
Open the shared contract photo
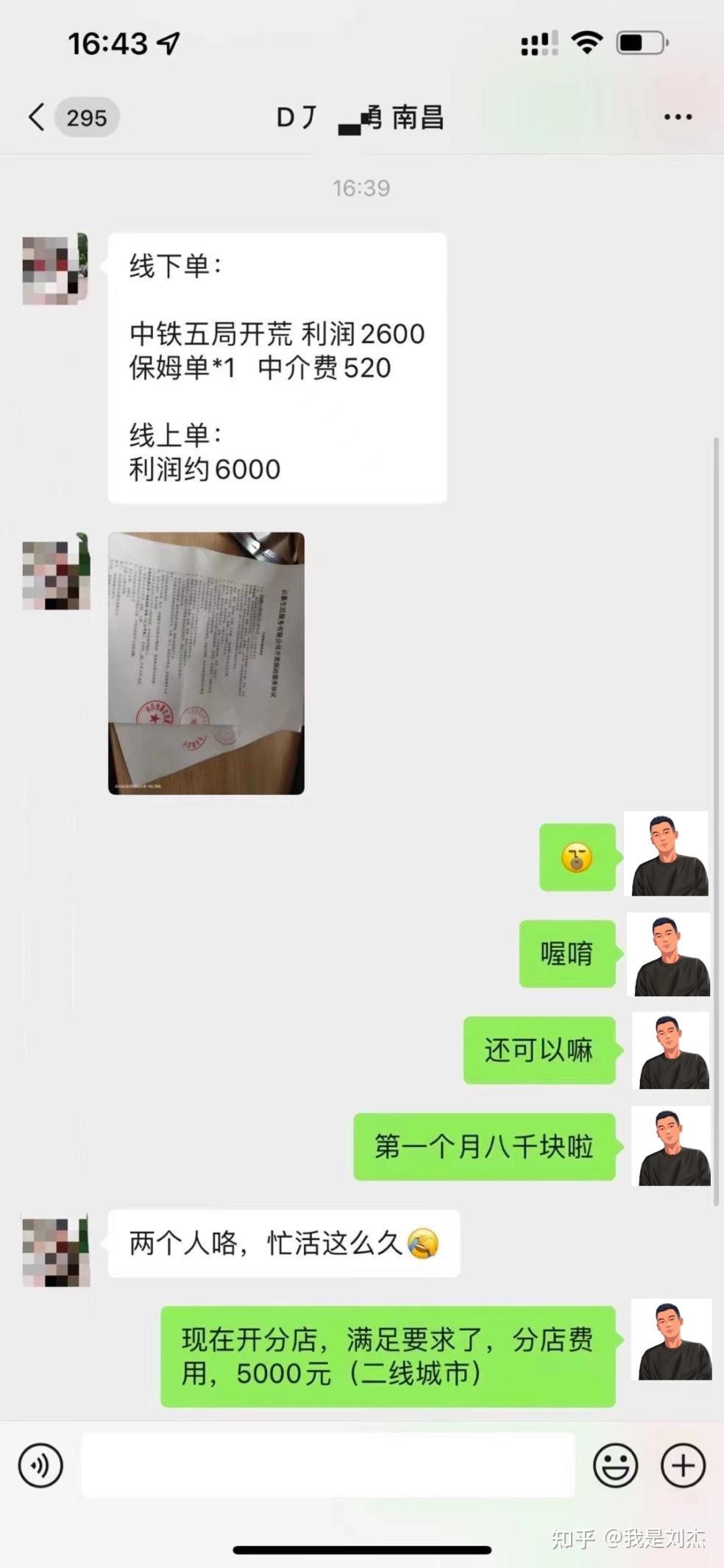click(206, 663)
